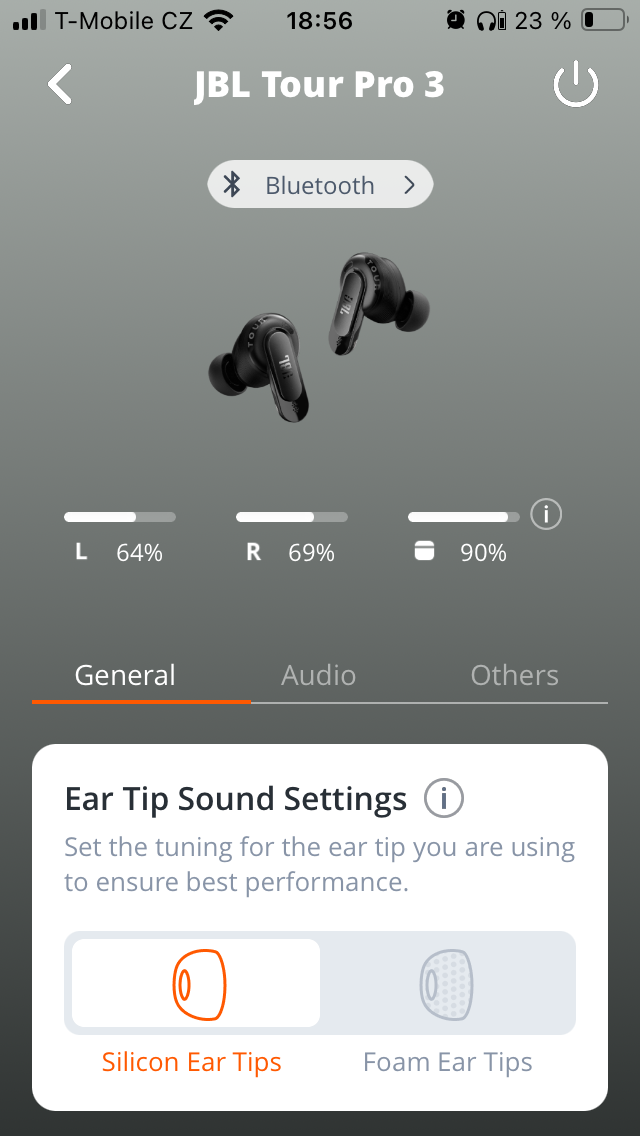Choose Foam Ear Tips tuning
This screenshot has width=640, height=1136.
[x=447, y=983]
